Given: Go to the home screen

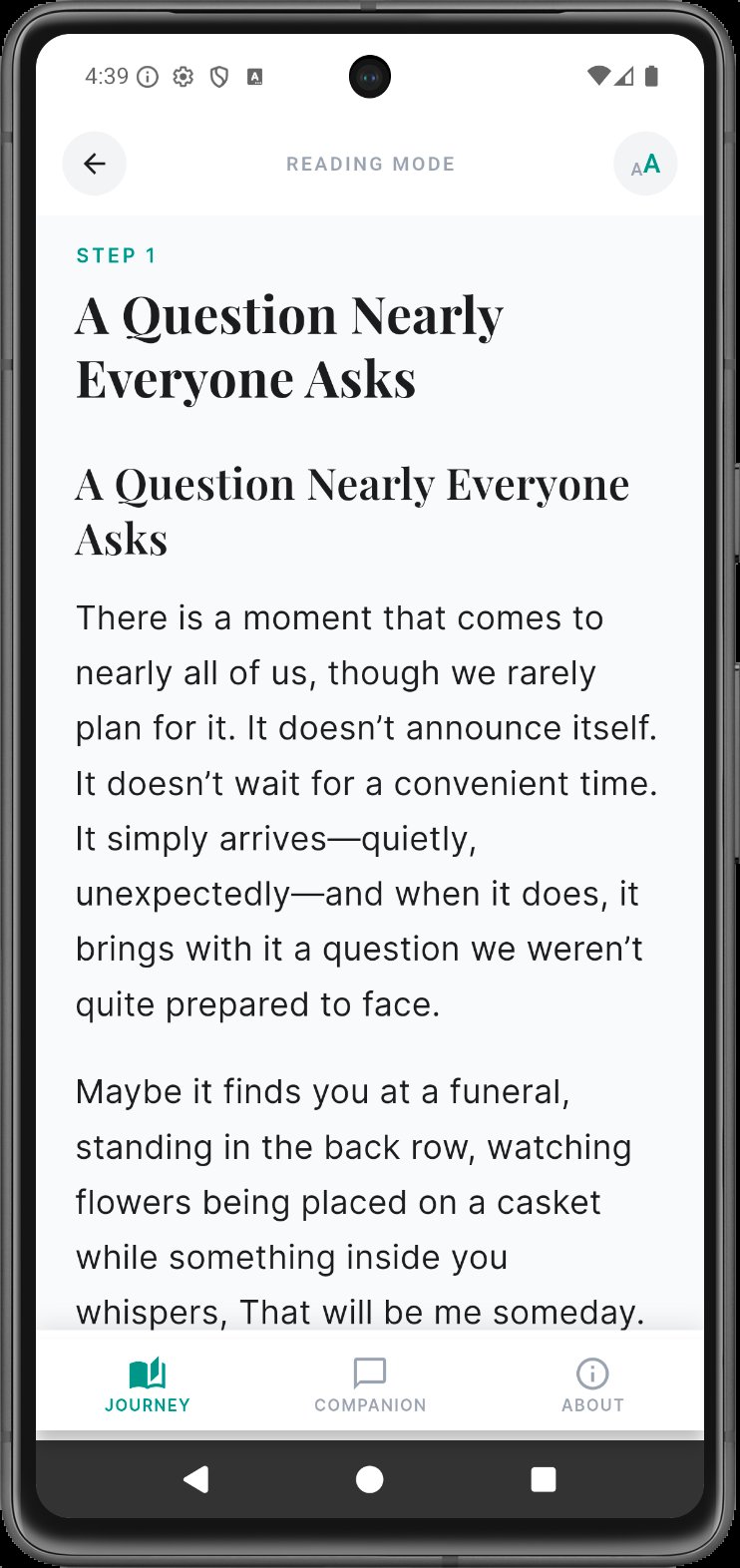Looking at the screenshot, I should tap(370, 1479).
